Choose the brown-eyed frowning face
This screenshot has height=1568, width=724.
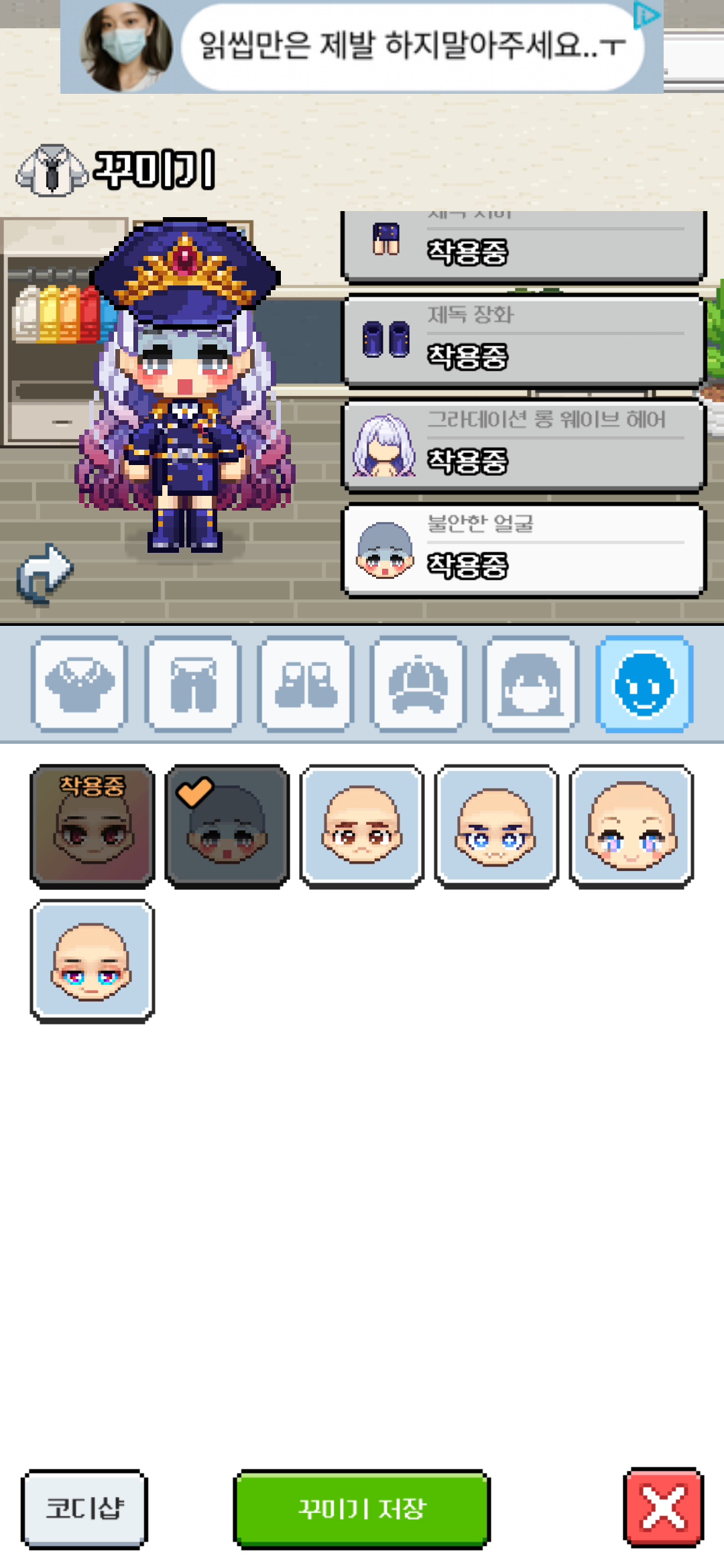pos(362,827)
